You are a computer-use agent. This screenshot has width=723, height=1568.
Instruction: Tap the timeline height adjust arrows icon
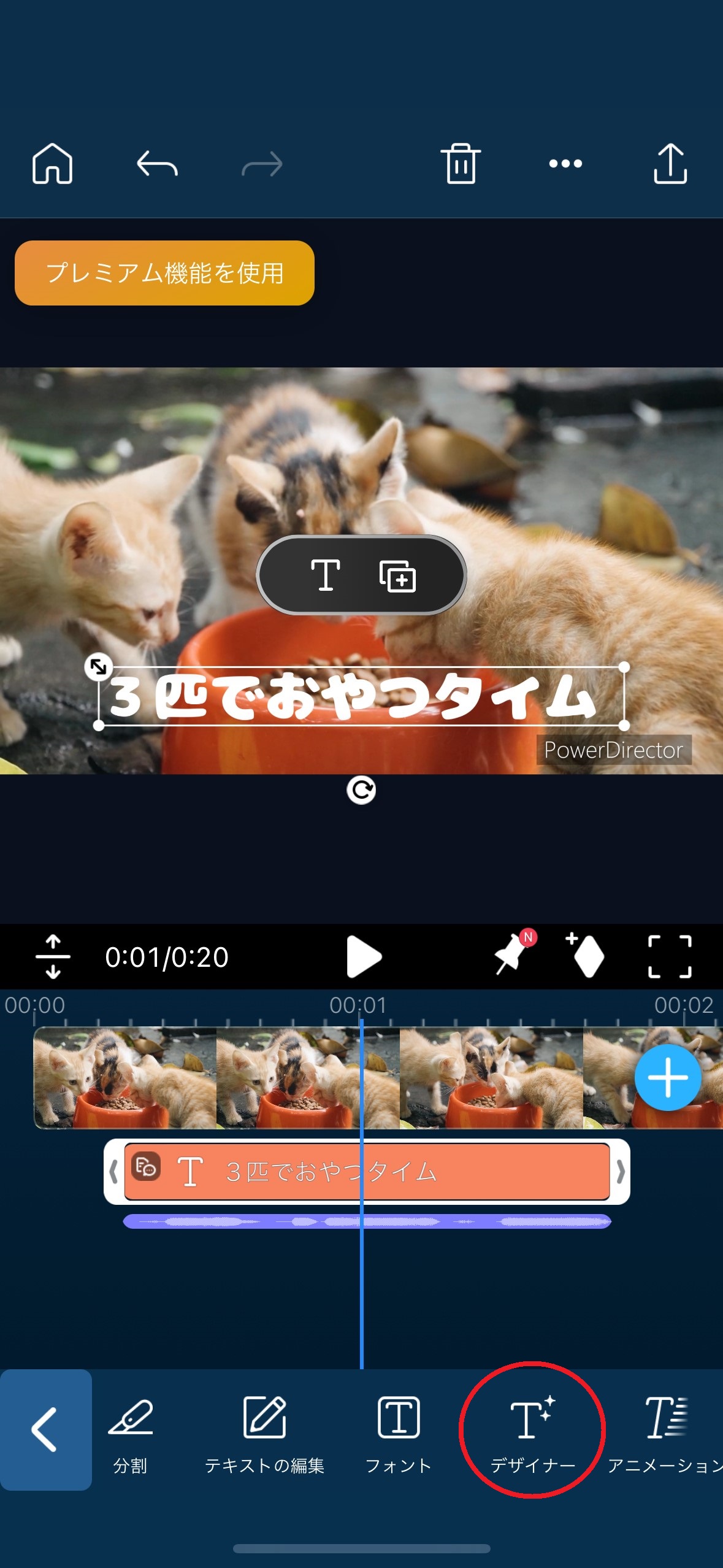coord(53,956)
